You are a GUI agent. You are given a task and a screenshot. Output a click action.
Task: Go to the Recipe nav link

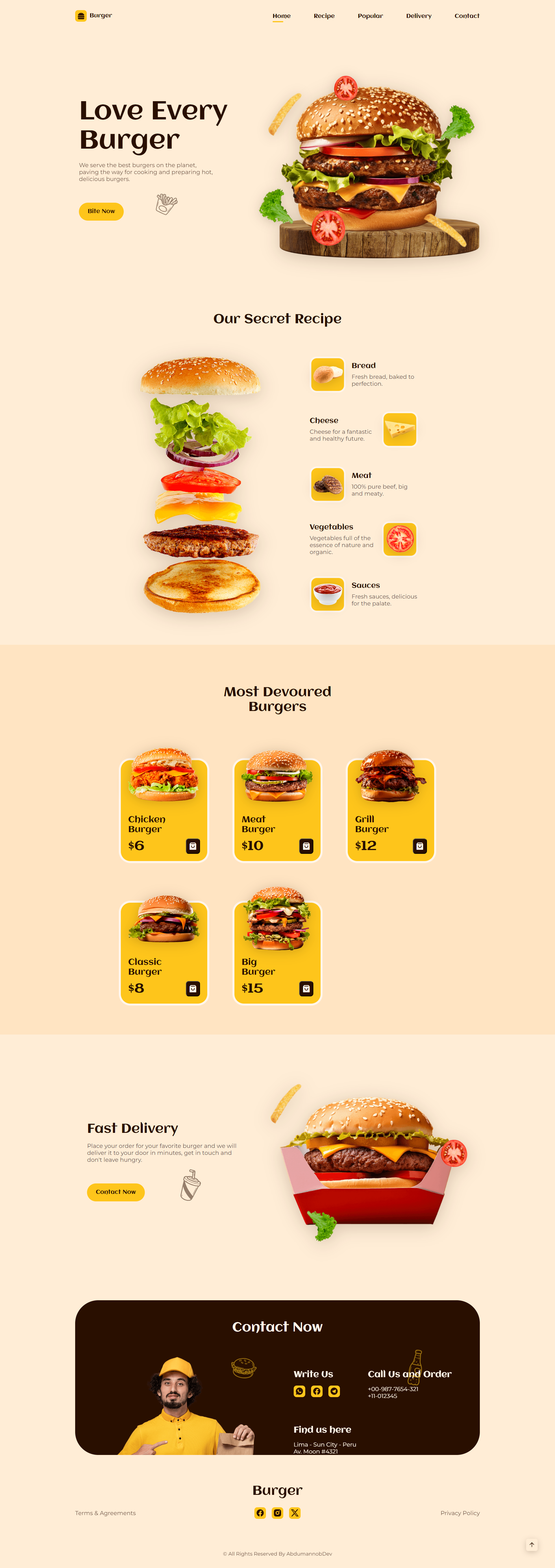pos(324,16)
